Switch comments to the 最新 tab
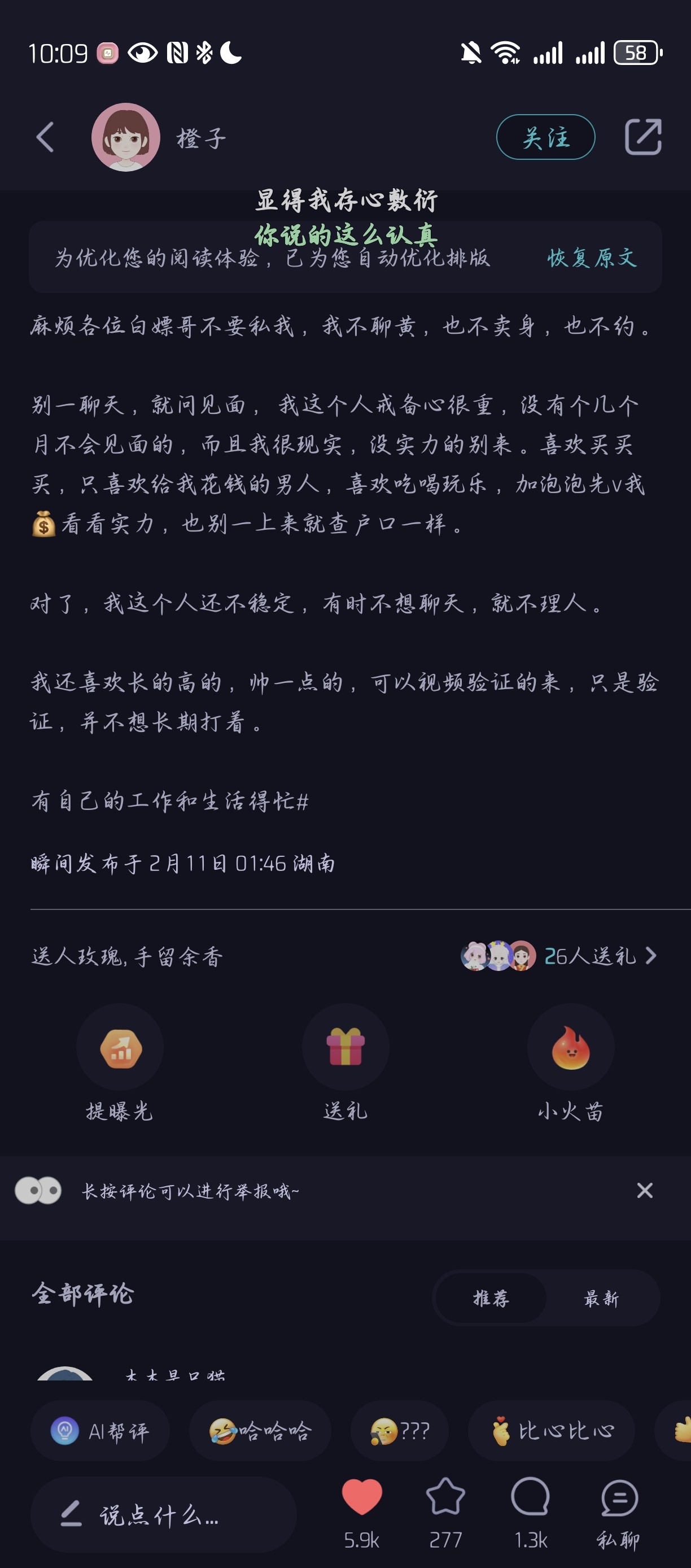Viewport: 691px width, 1568px height. point(601,1299)
